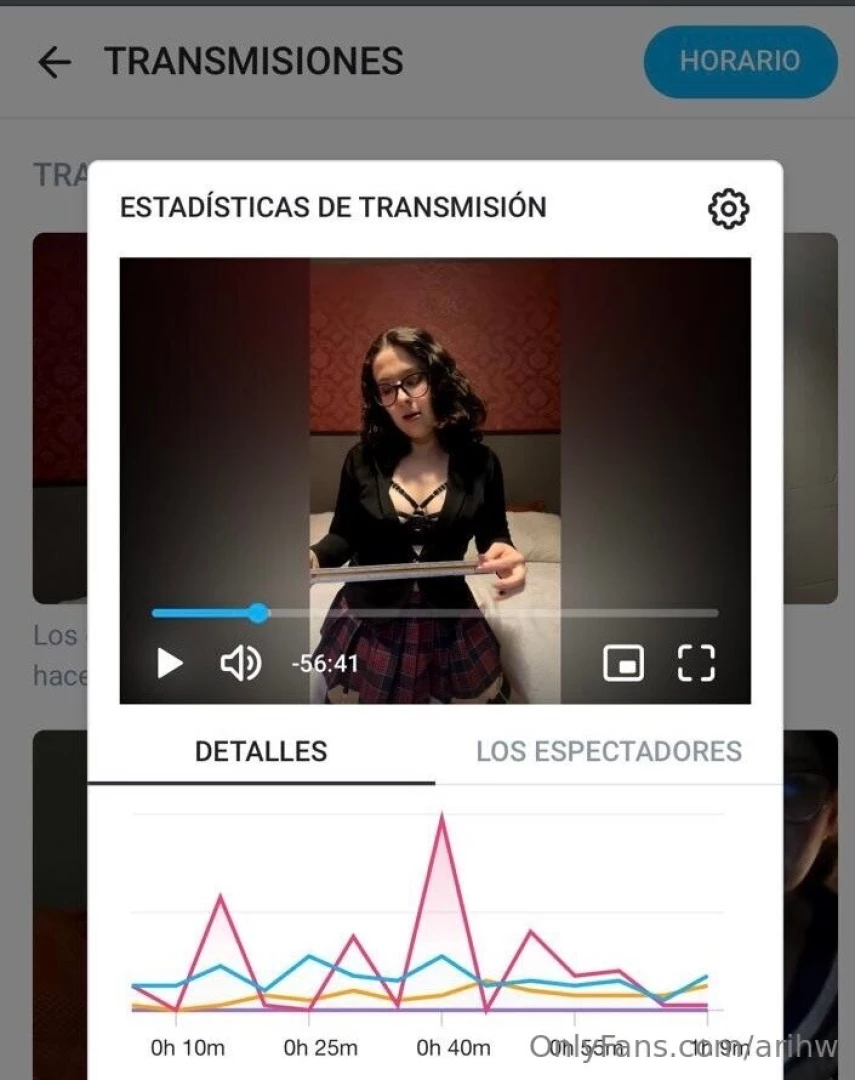This screenshot has width=855, height=1080.
Task: Switch to the LOS ESPECTADORES tab
Action: 610,751
